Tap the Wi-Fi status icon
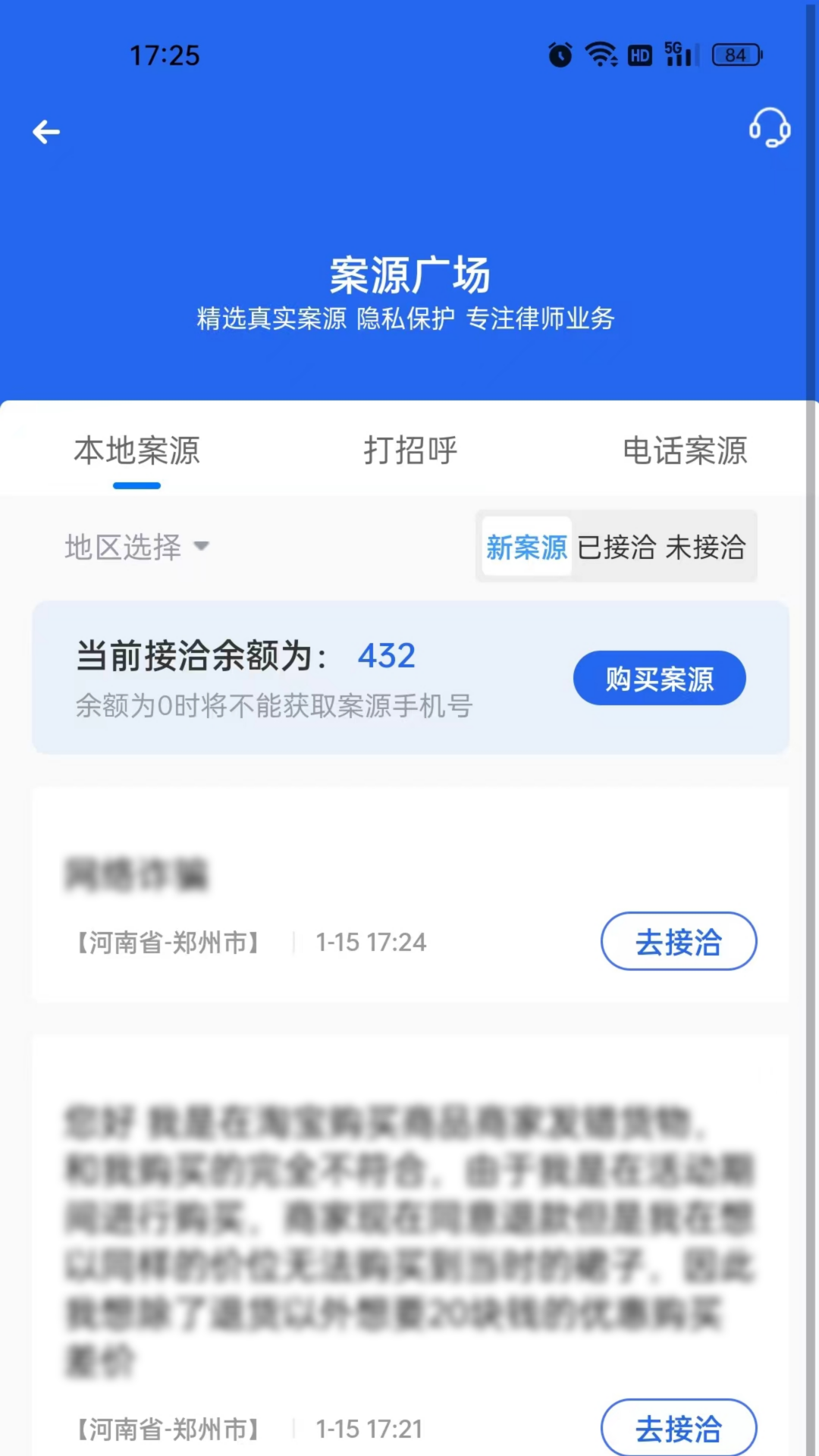819x1456 pixels. (x=598, y=55)
